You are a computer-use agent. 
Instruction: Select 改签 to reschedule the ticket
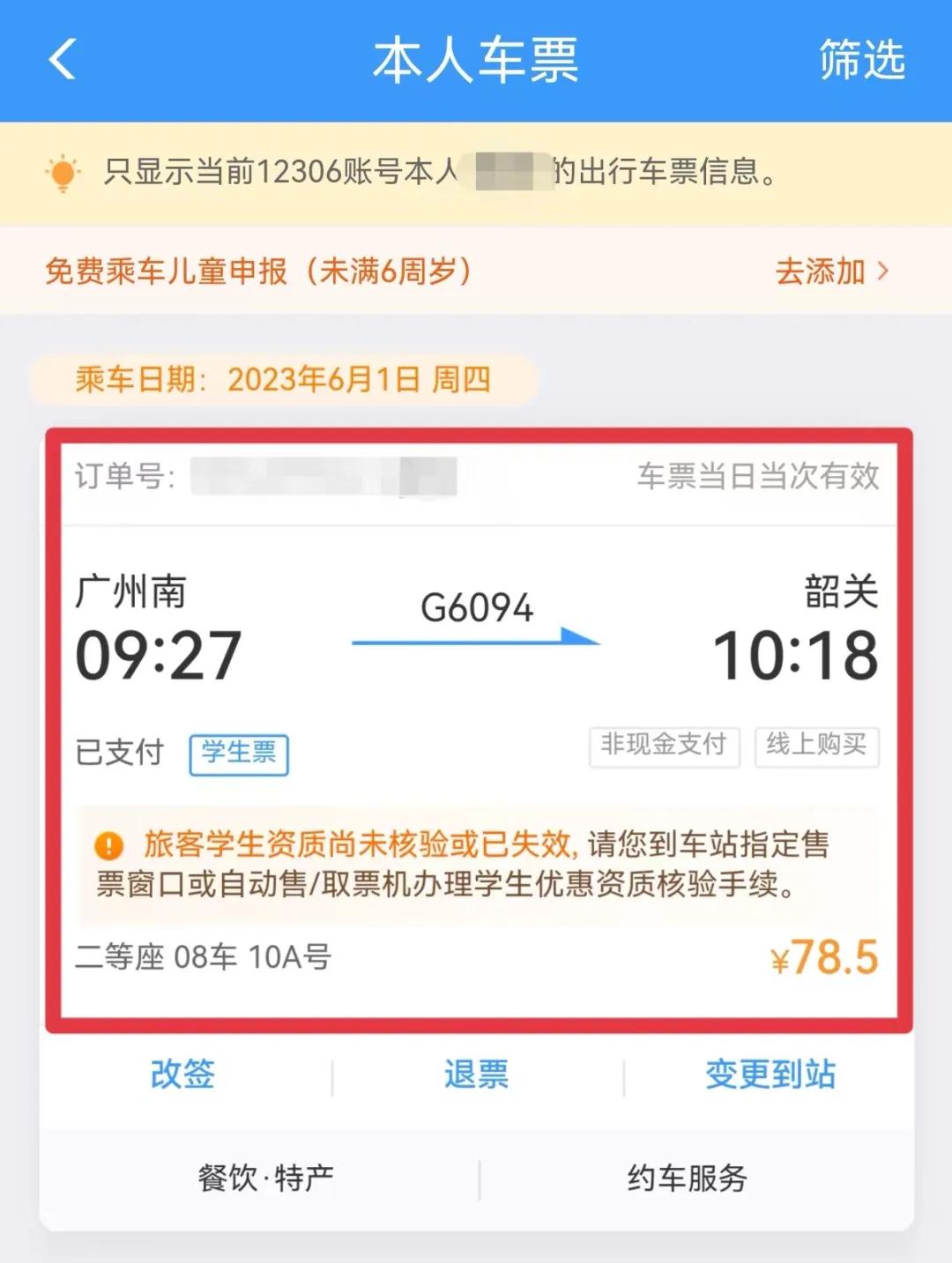[182, 1074]
